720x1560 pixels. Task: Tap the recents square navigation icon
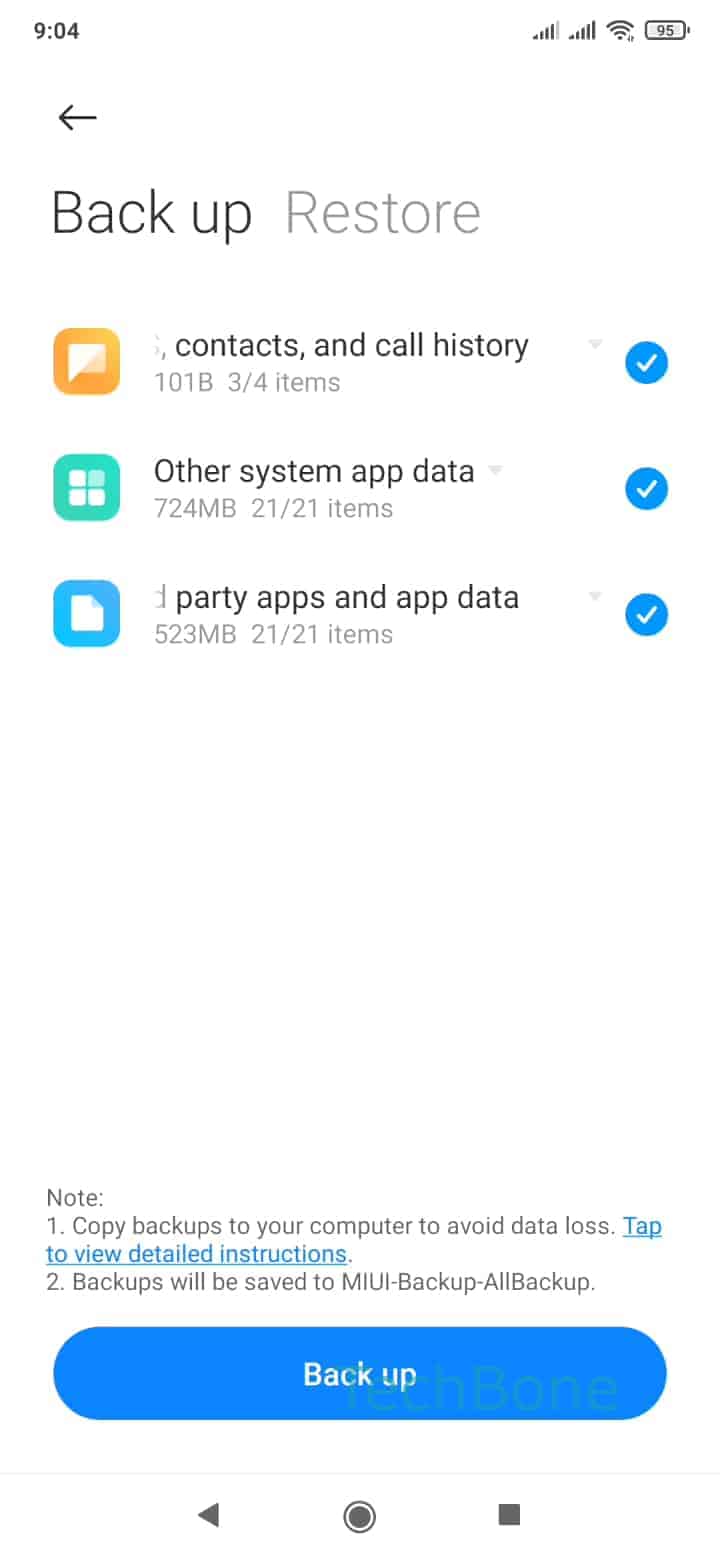508,1515
